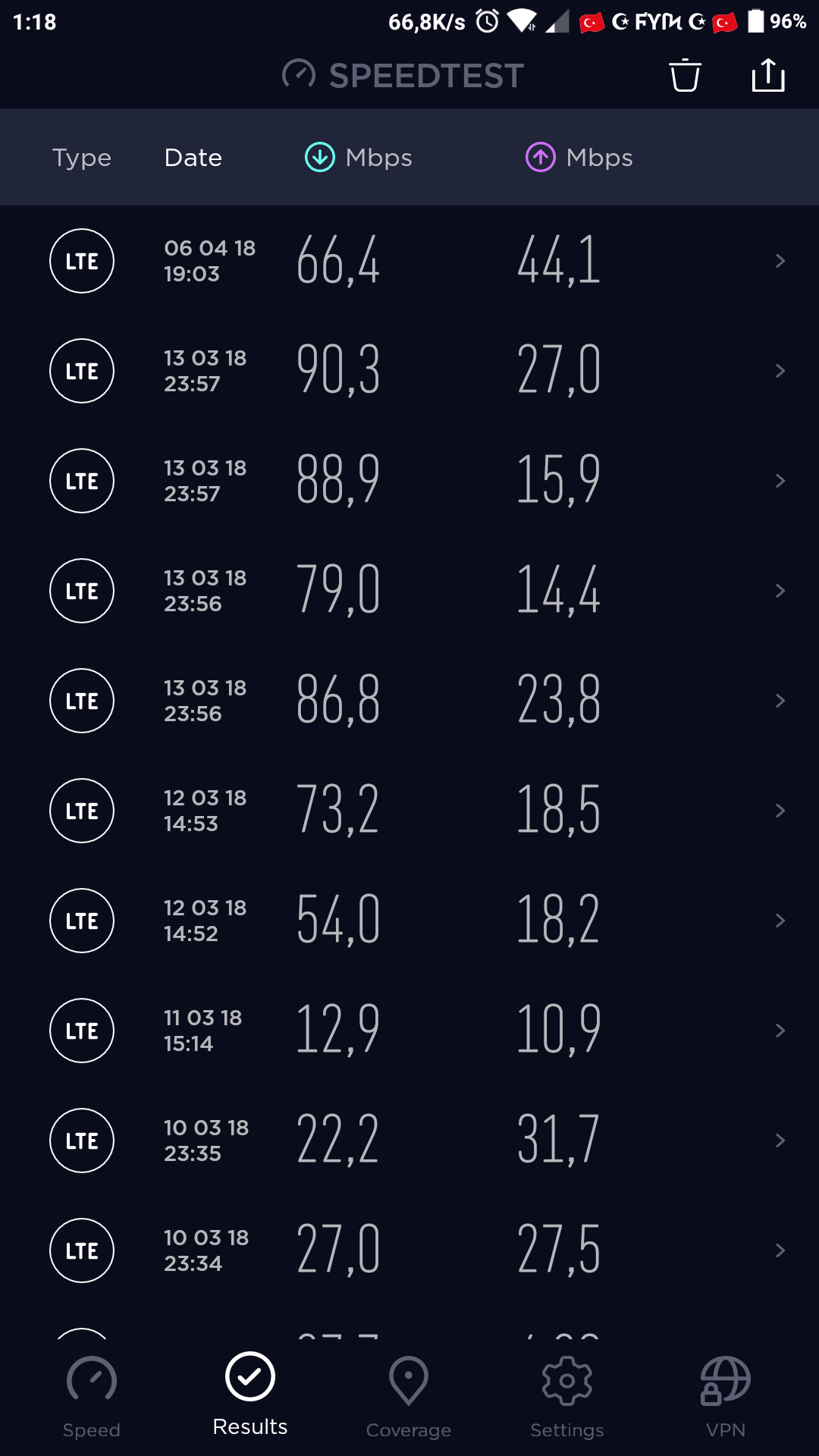Switch to the Speed tab
This screenshot has width=819, height=1456.
[x=92, y=1397]
